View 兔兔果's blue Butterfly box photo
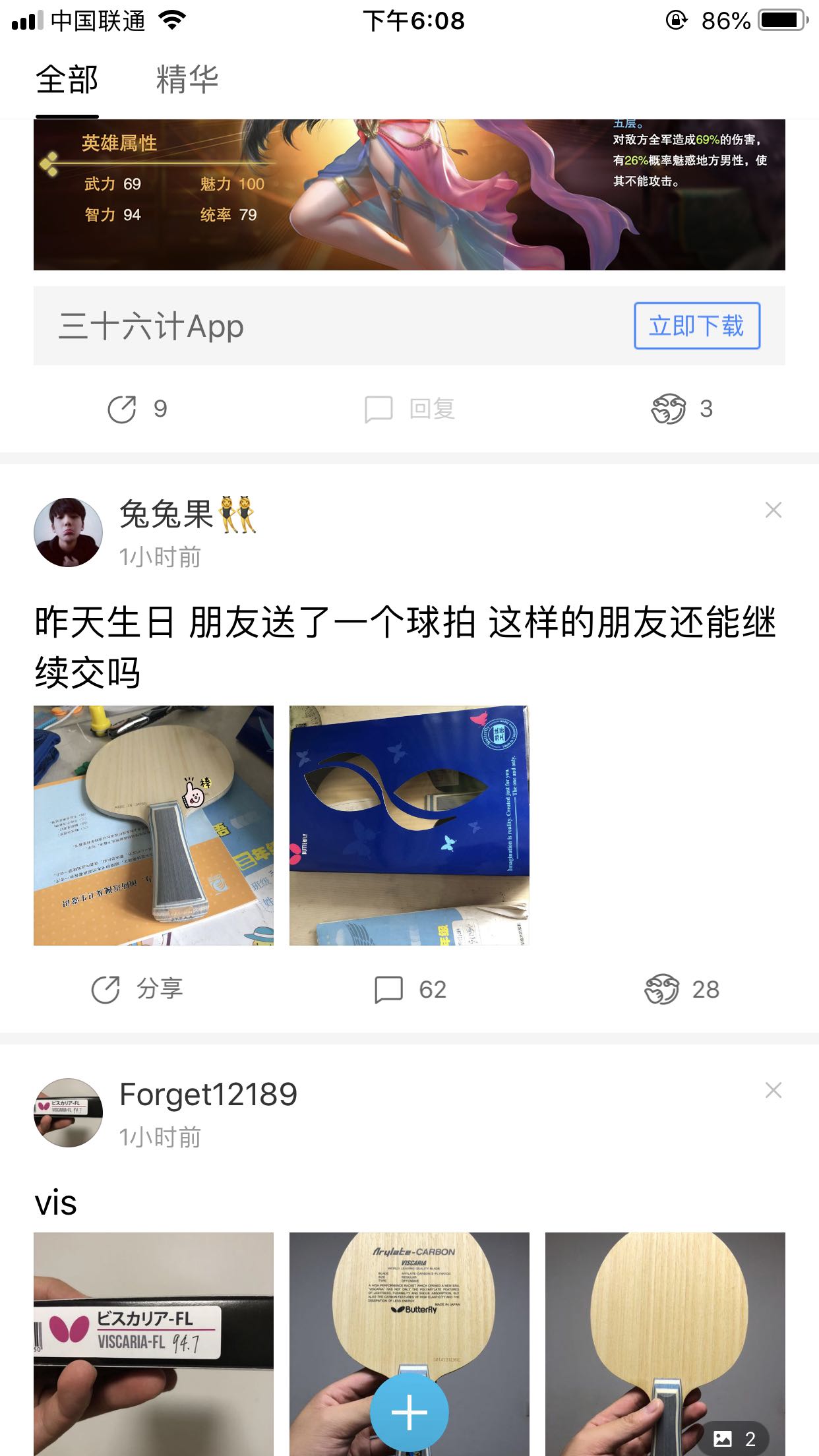Screen dimensions: 819x1456 [409, 825]
